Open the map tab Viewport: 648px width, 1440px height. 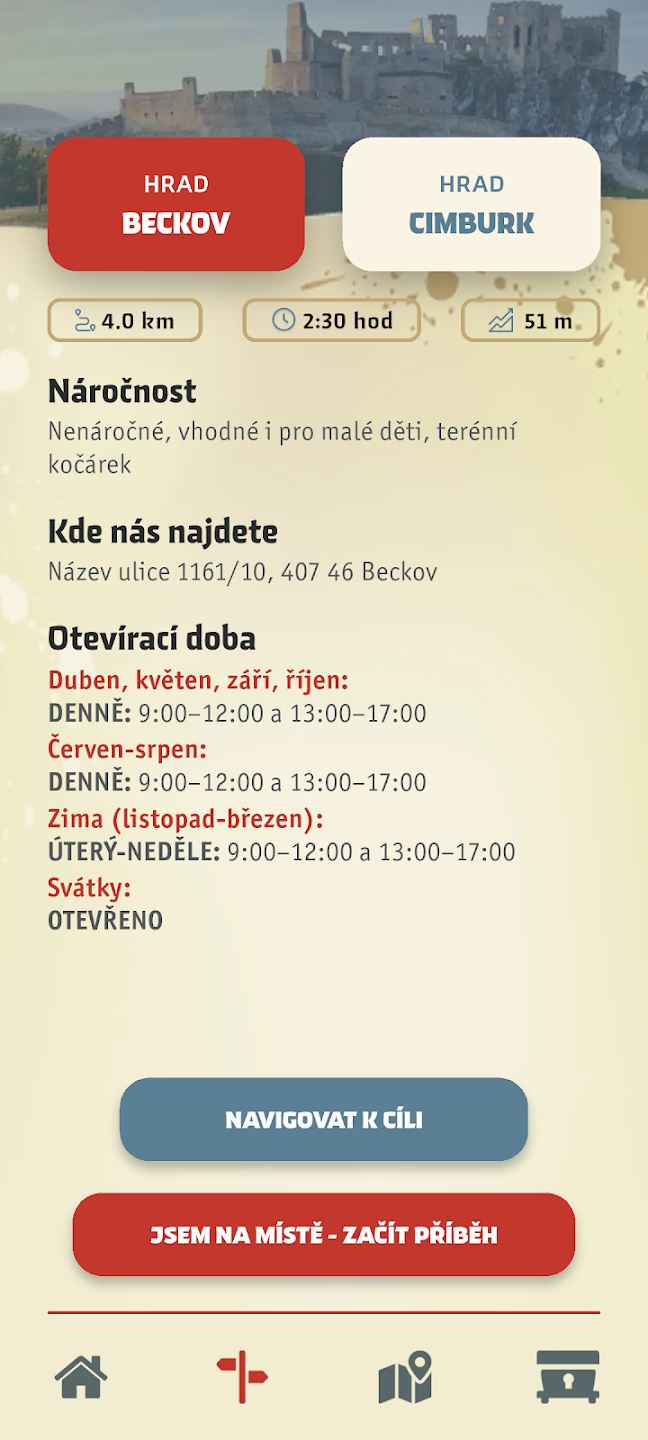tap(405, 1377)
